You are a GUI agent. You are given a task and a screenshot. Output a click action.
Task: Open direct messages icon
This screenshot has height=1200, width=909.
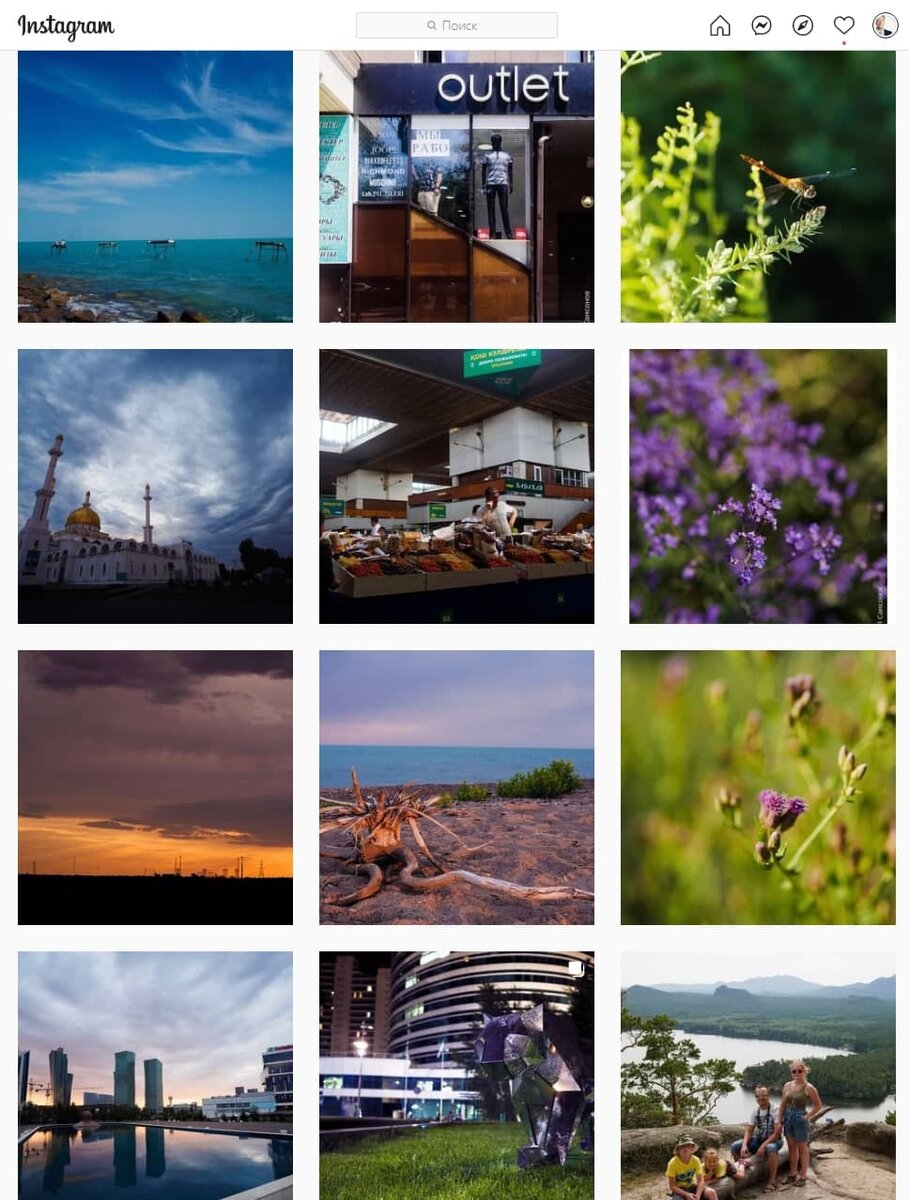click(762, 26)
